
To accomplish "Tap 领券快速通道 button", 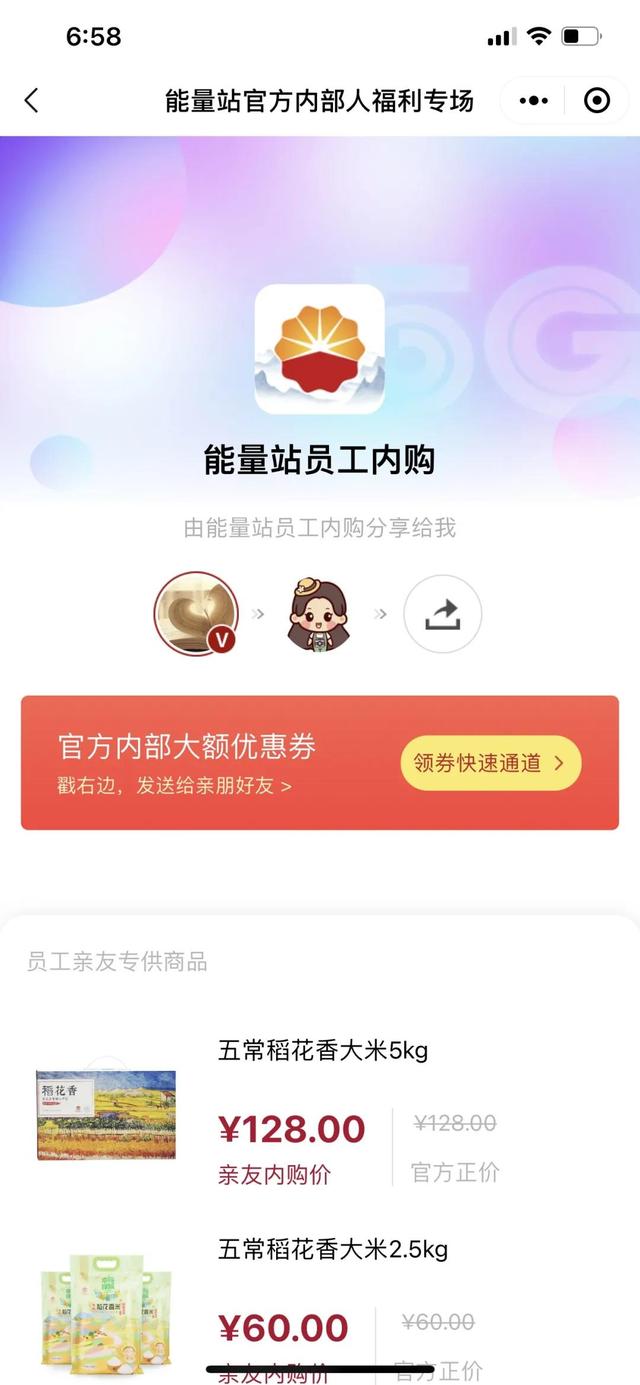I will pos(490,763).
